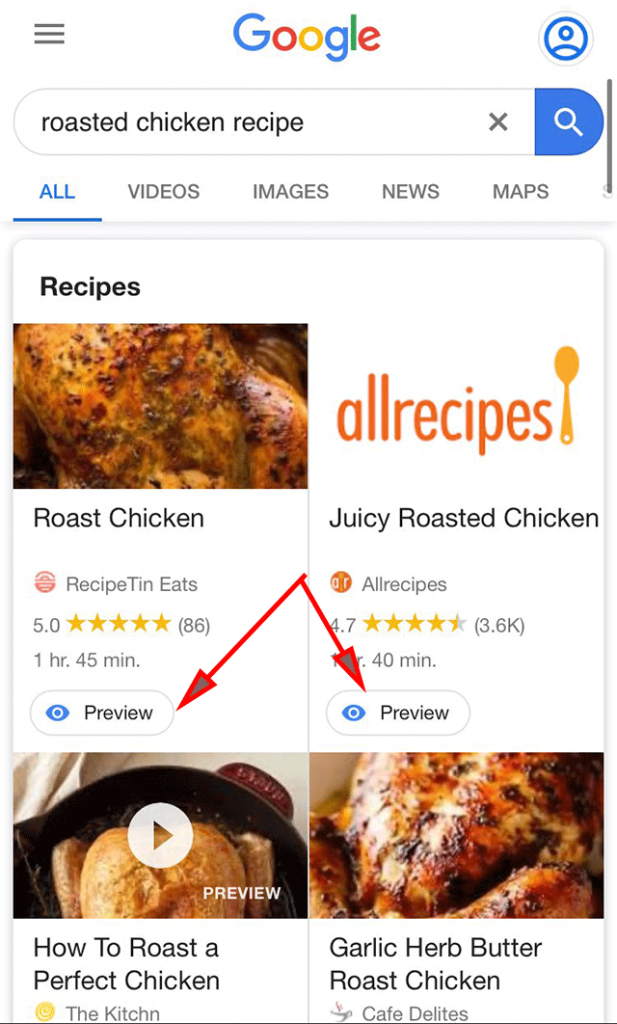Switch to the Images tab
The width and height of the screenshot is (617, 1024).
290,192
